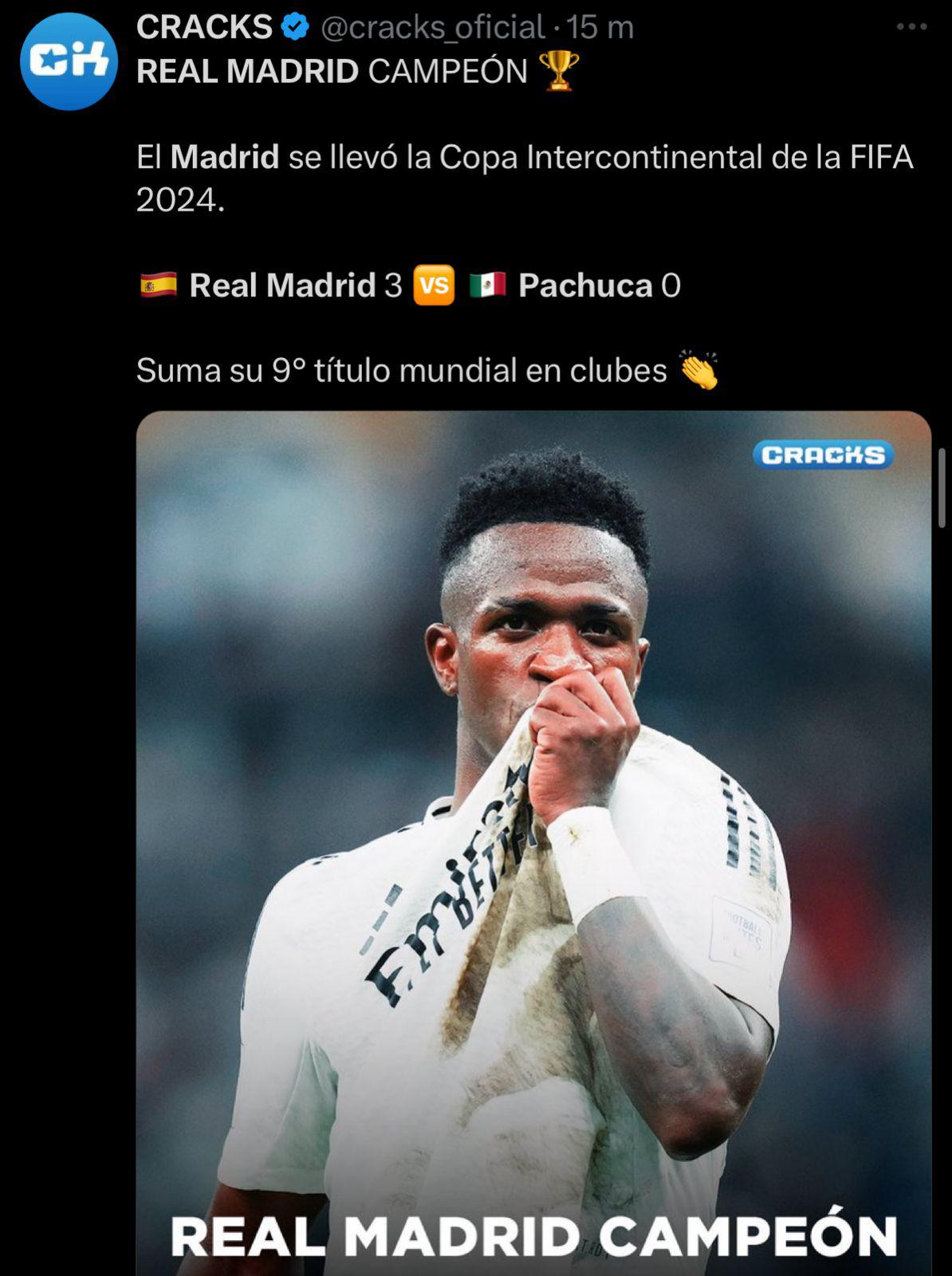952x1276 pixels.
Task: Expand tweet options via the ellipsis control
Action: (x=911, y=26)
